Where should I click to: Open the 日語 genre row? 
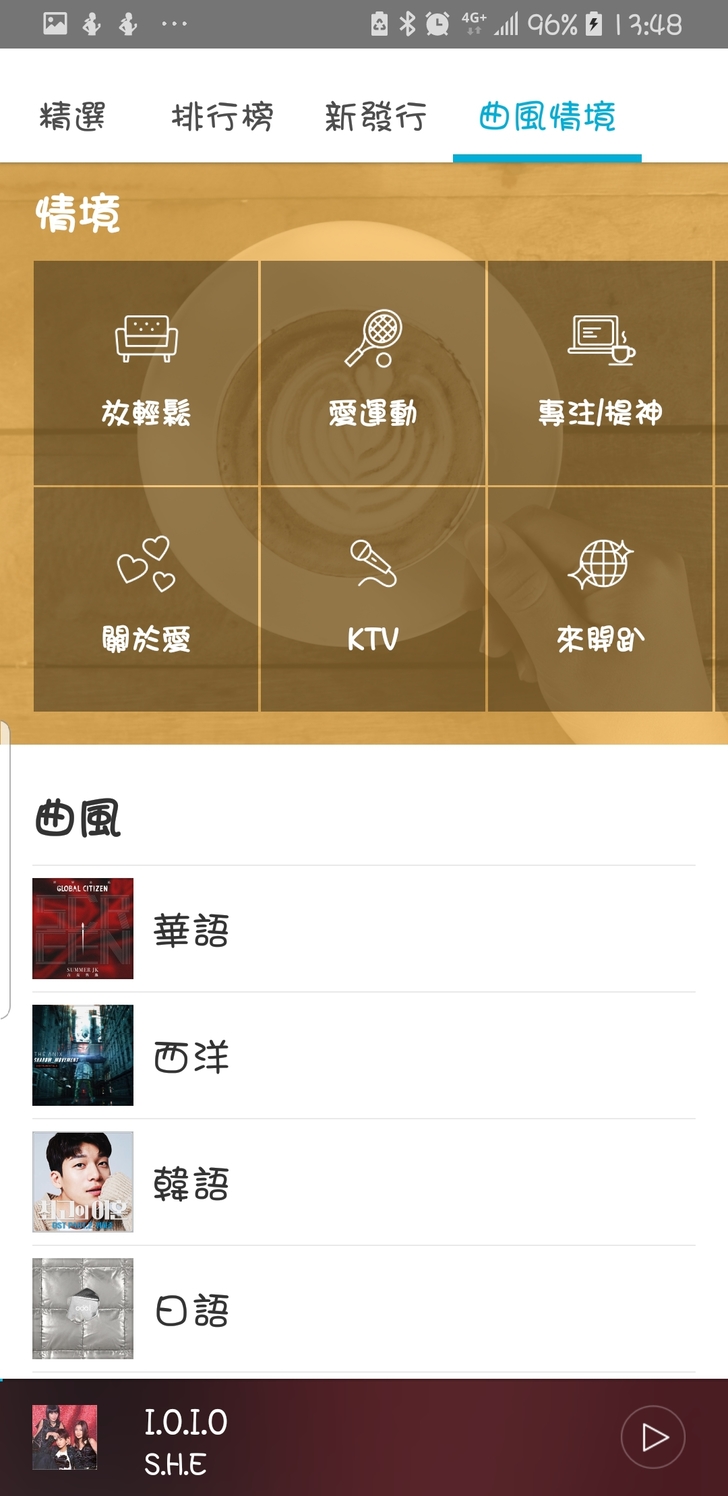click(364, 1308)
